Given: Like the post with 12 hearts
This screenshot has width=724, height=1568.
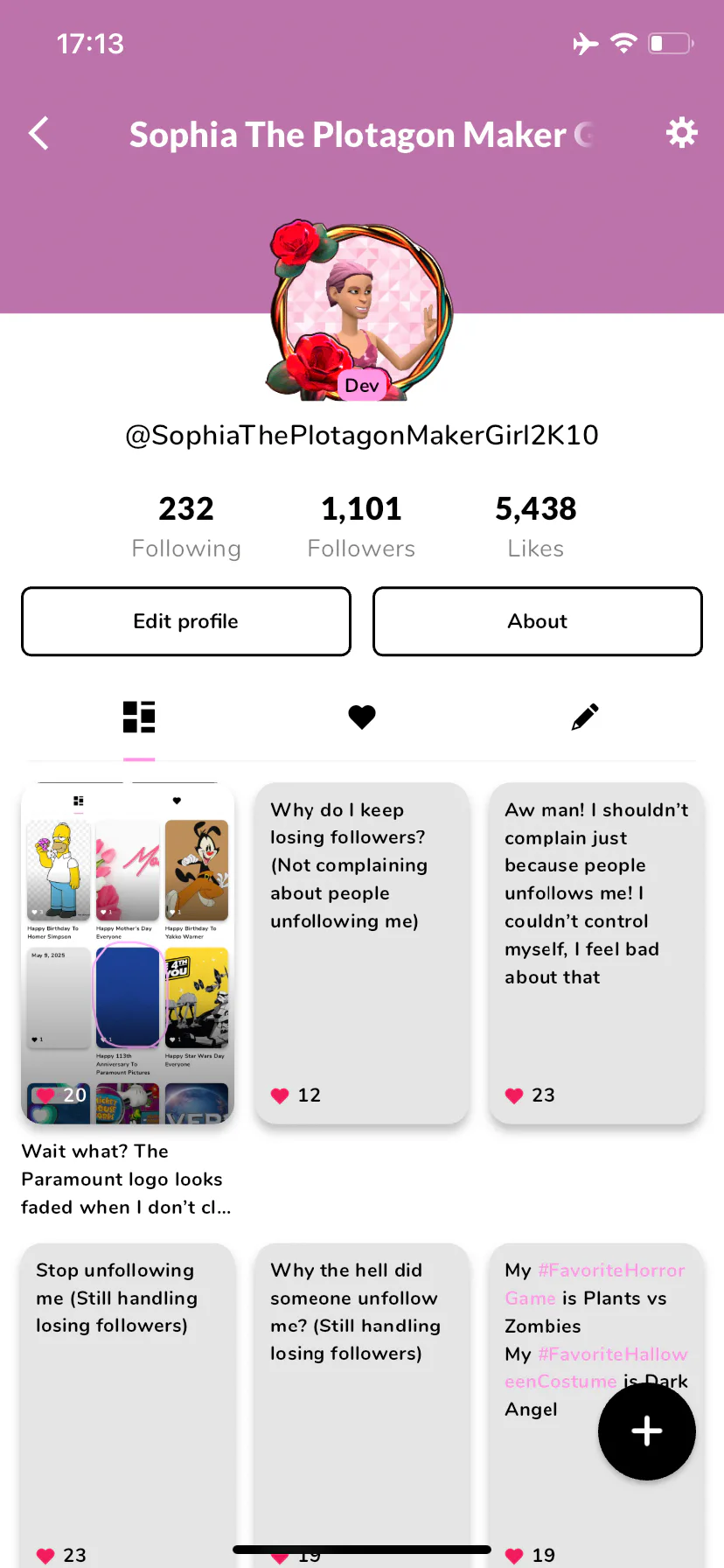Looking at the screenshot, I should [280, 1095].
